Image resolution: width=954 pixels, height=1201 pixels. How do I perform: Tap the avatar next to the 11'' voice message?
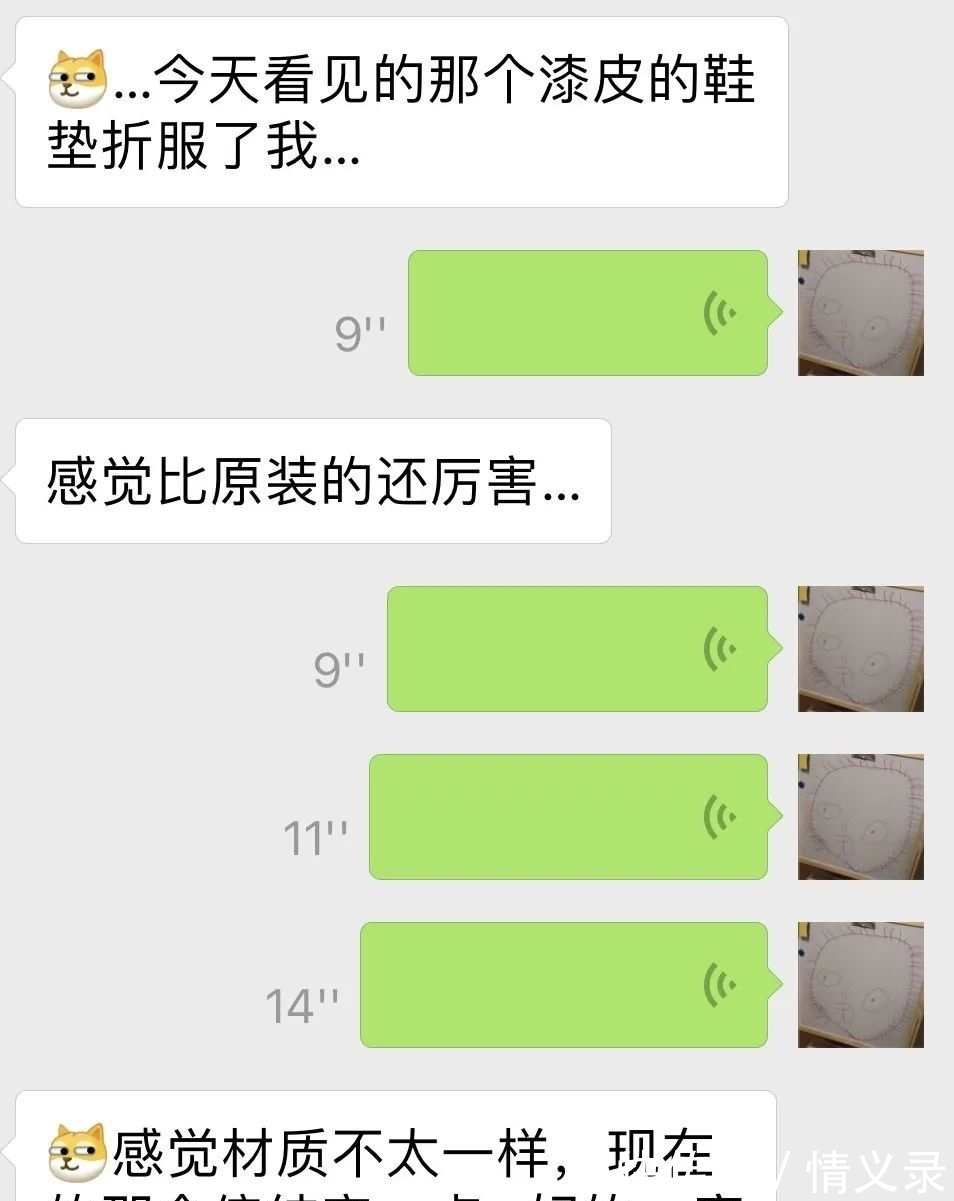(860, 817)
